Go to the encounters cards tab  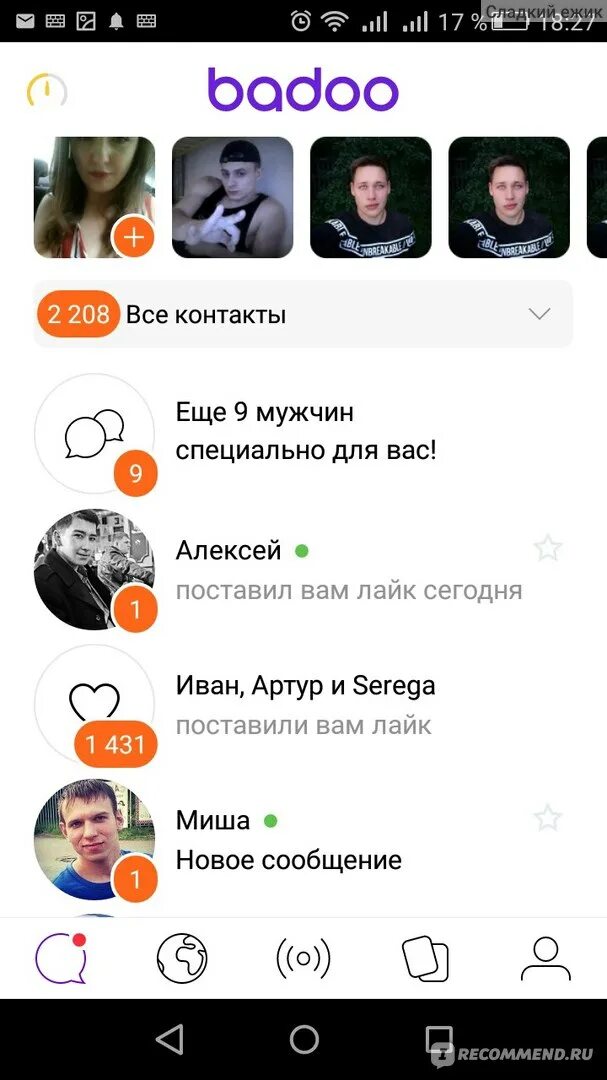pyautogui.click(x=425, y=958)
